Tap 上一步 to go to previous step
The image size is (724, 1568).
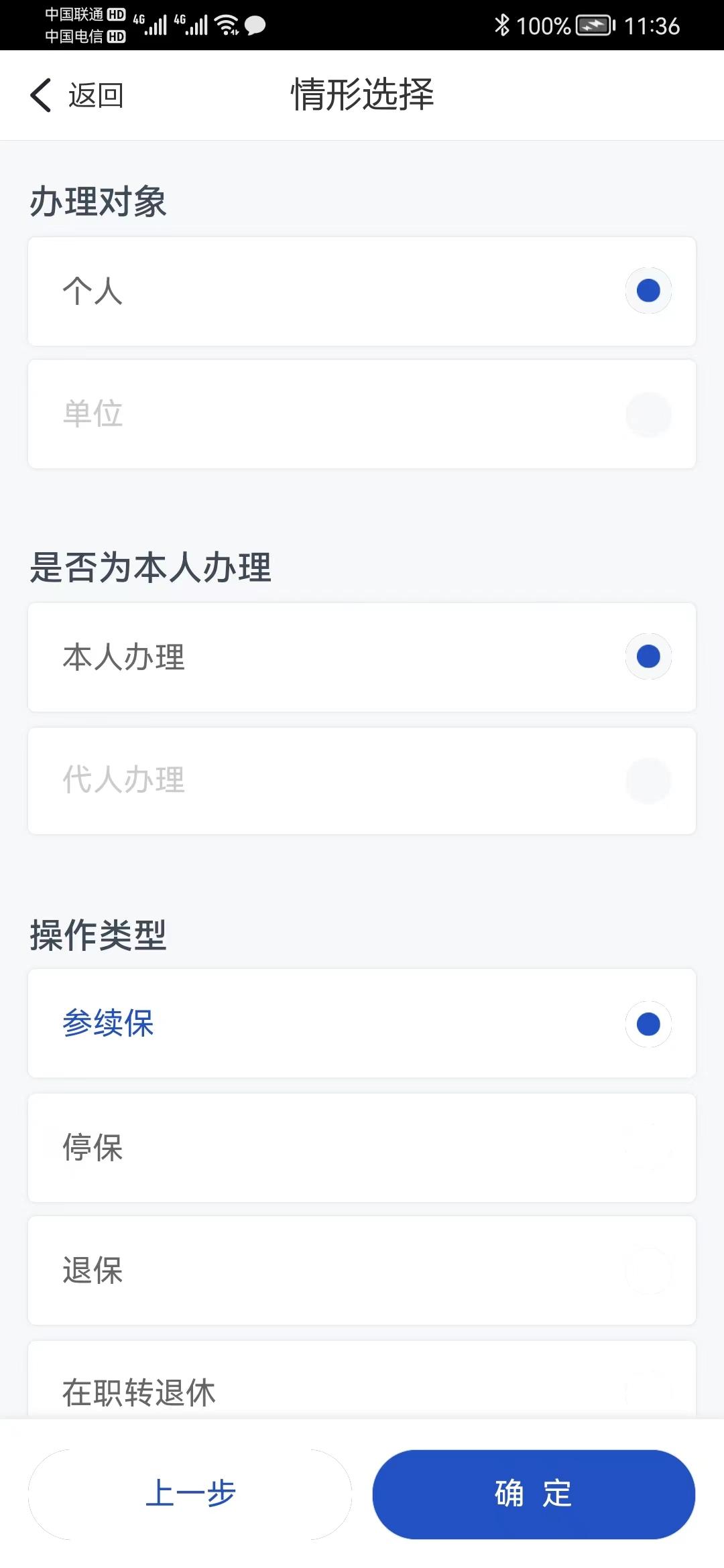coord(190,1494)
